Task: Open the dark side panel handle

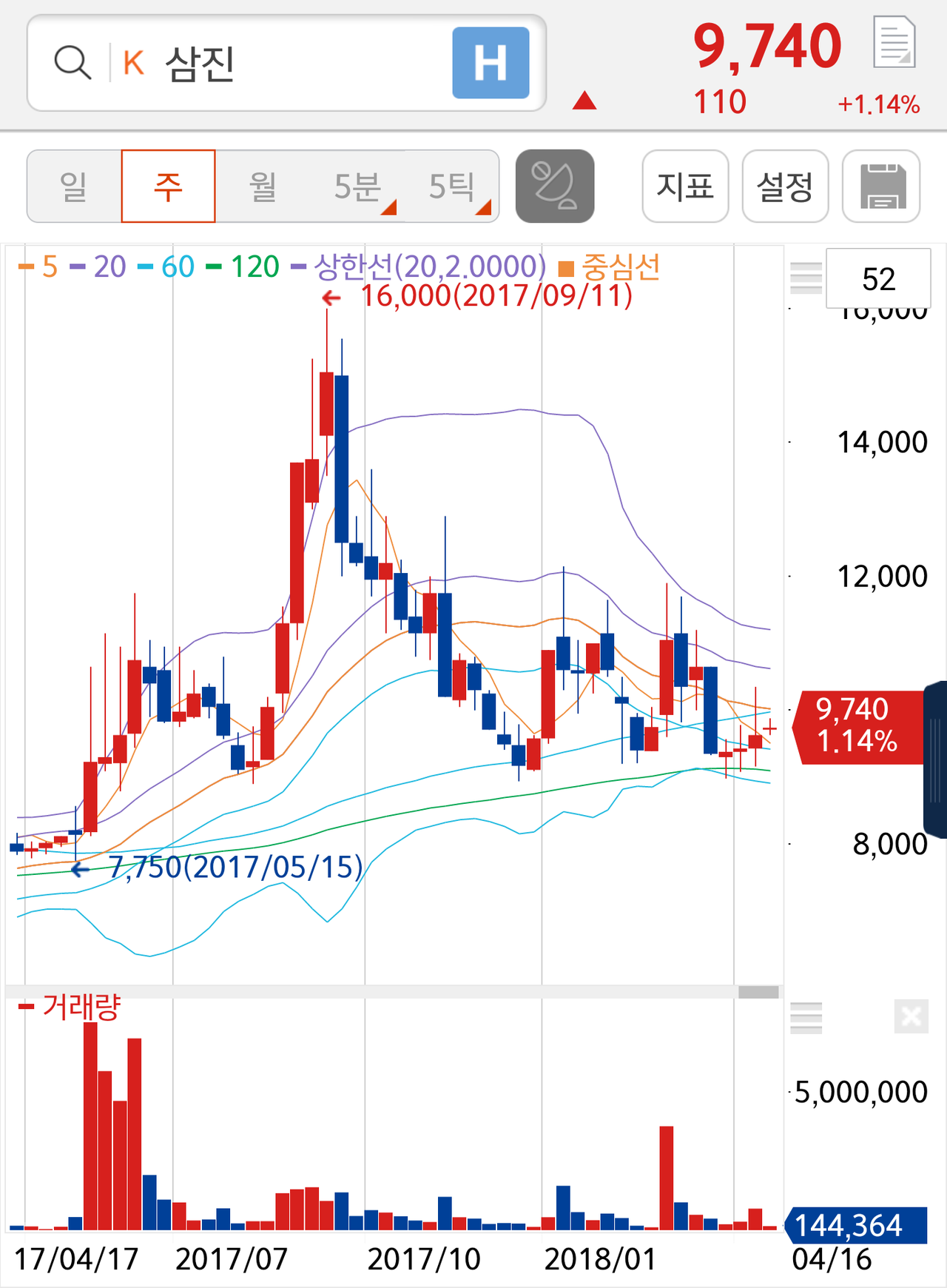Action: click(936, 759)
